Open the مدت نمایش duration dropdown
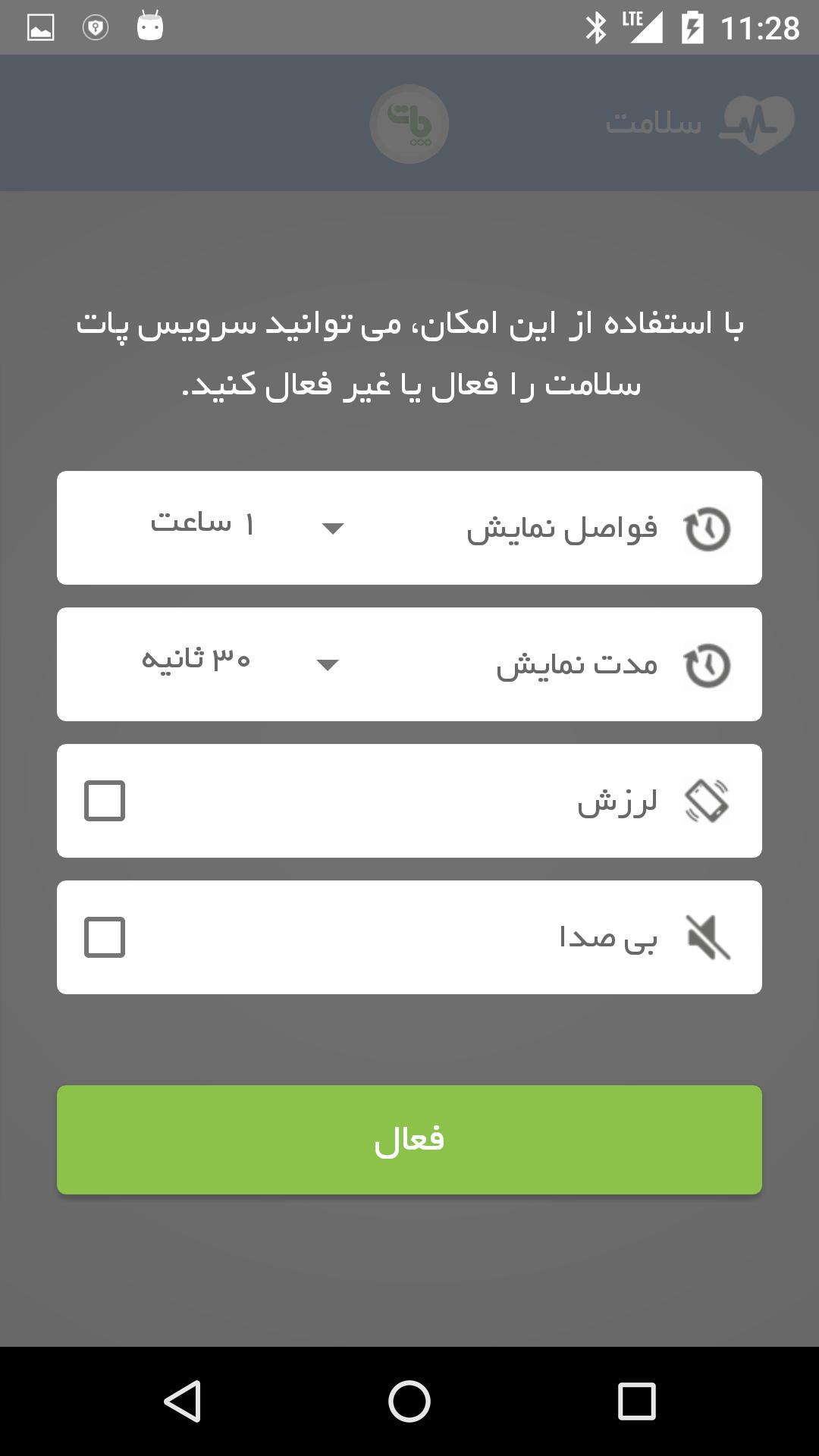Image resolution: width=819 pixels, height=1456 pixels. point(239,664)
